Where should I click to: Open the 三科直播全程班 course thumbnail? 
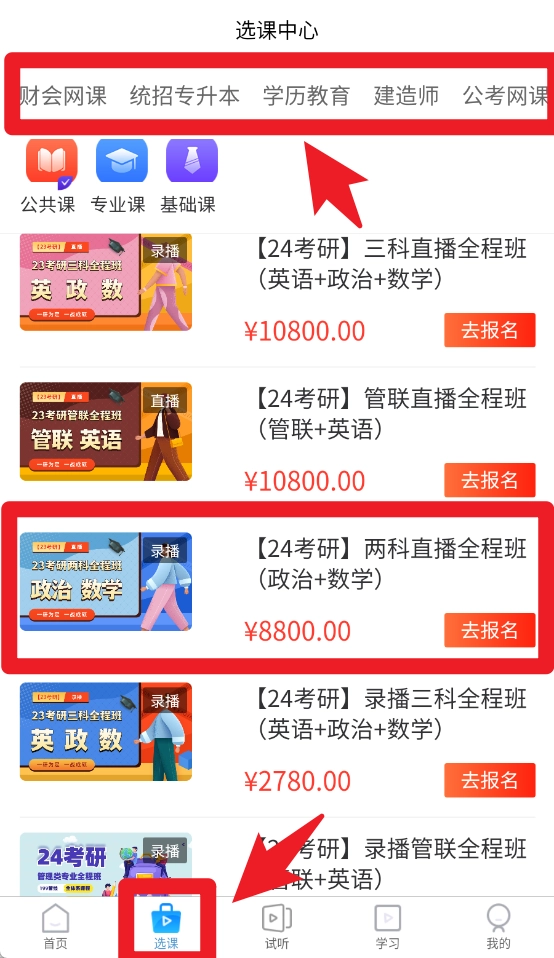[106, 282]
